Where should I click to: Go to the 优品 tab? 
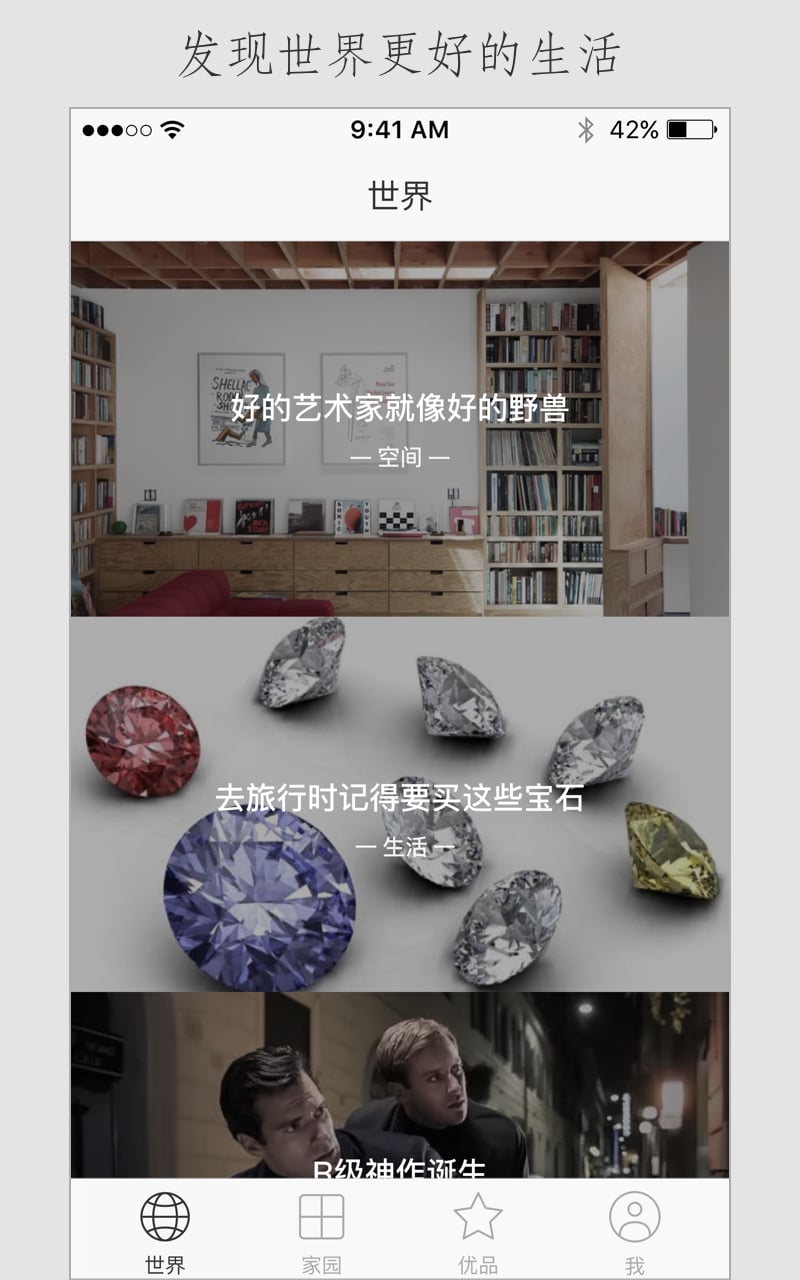478,1230
